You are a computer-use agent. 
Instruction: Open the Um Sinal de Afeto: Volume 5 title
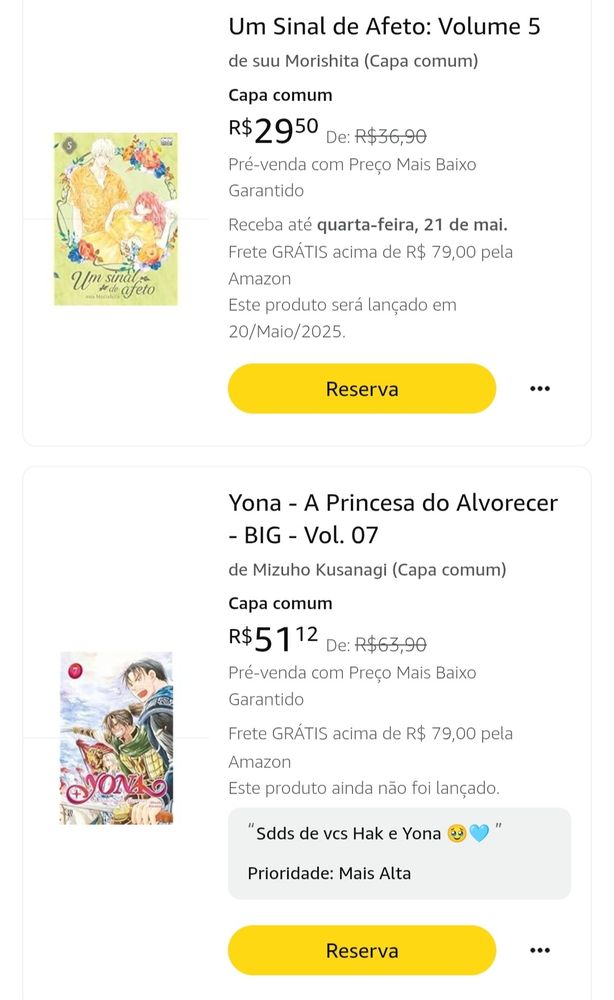[x=384, y=27]
